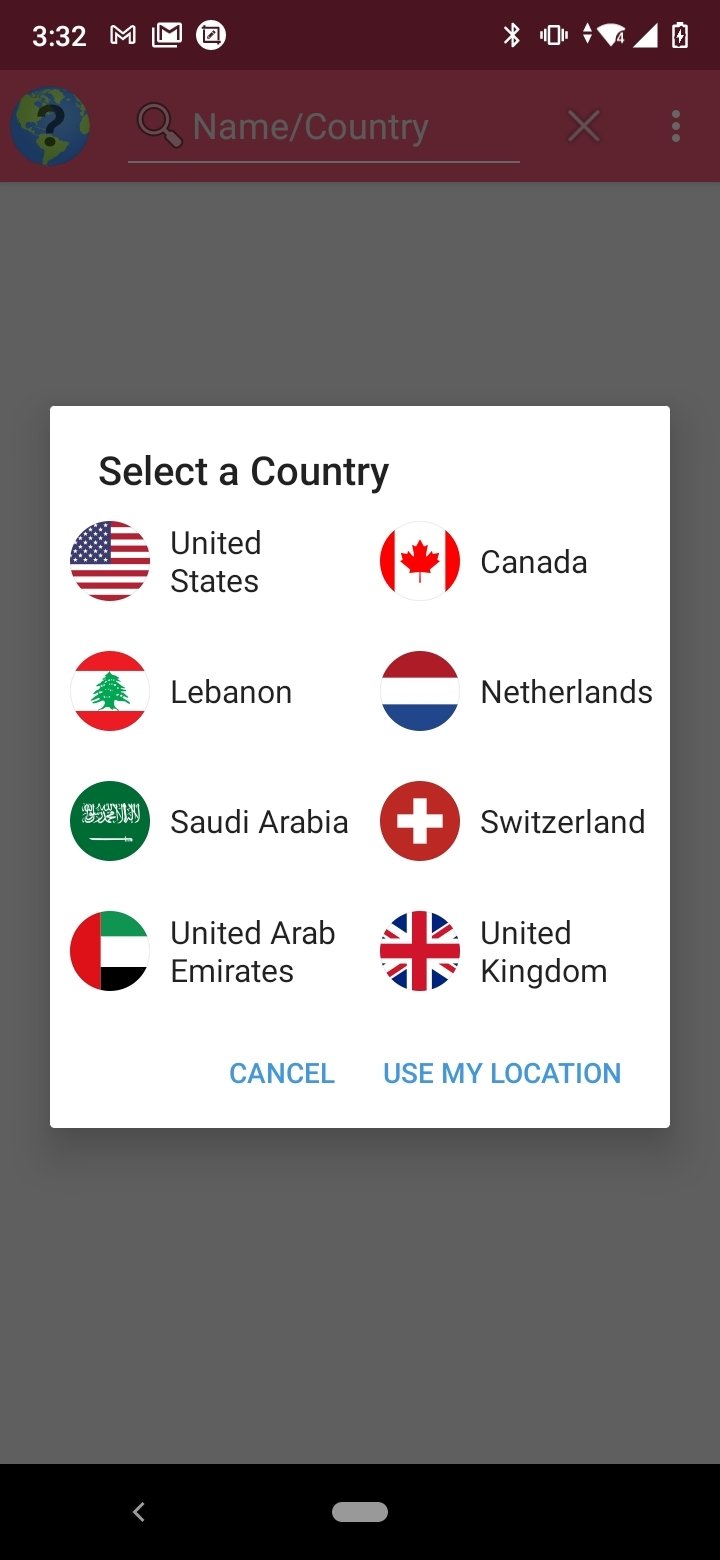Go back with system back button
This screenshot has height=1560, width=720.
(139, 1512)
